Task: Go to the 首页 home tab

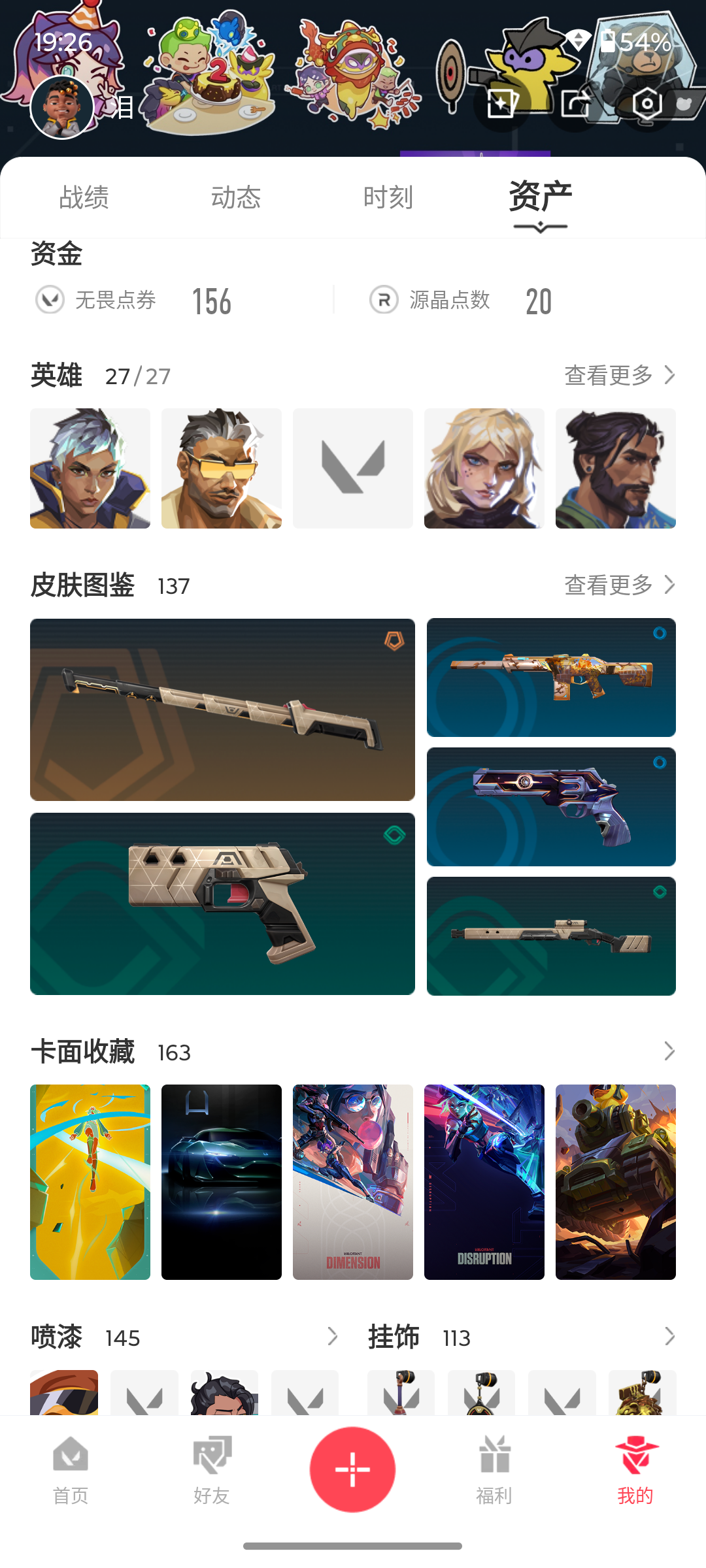Action: click(x=71, y=1470)
